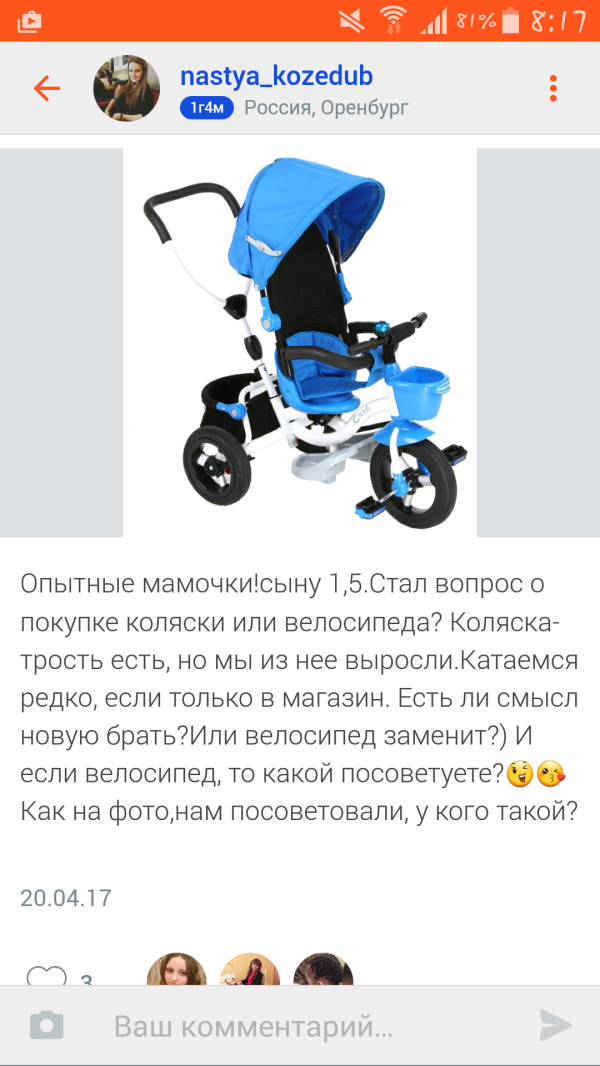Like this post with the heart
600x1066 pixels.
pos(46,976)
